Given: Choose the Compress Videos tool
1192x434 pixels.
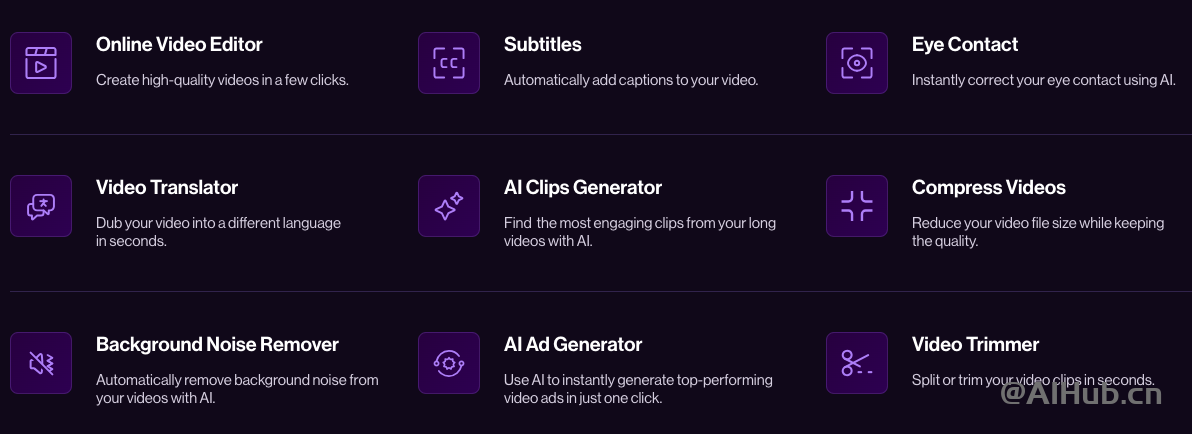Looking at the screenshot, I should (988, 188).
